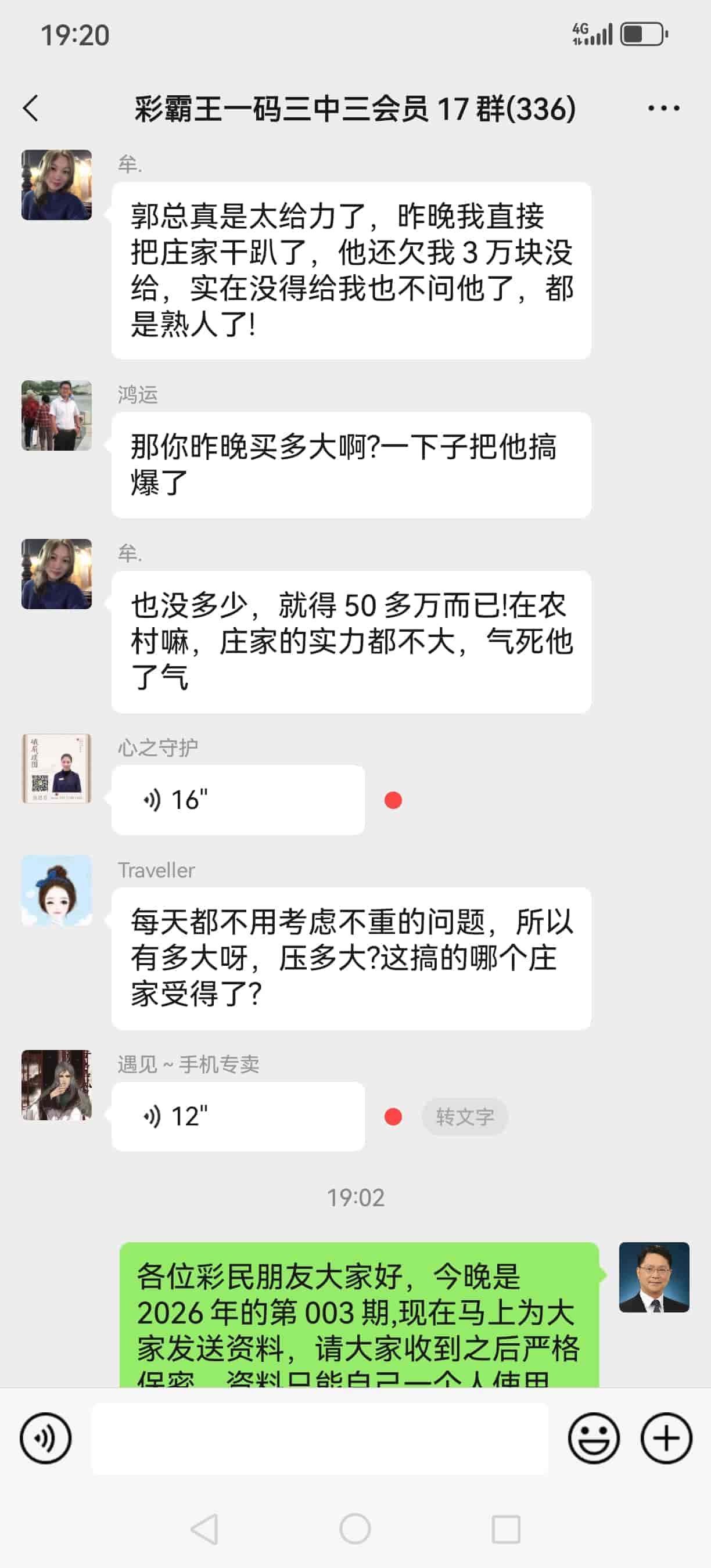Screen dimensions: 711x1568
Task: Open 遇见~手机专卖's avatar profile
Action: coord(56,1085)
